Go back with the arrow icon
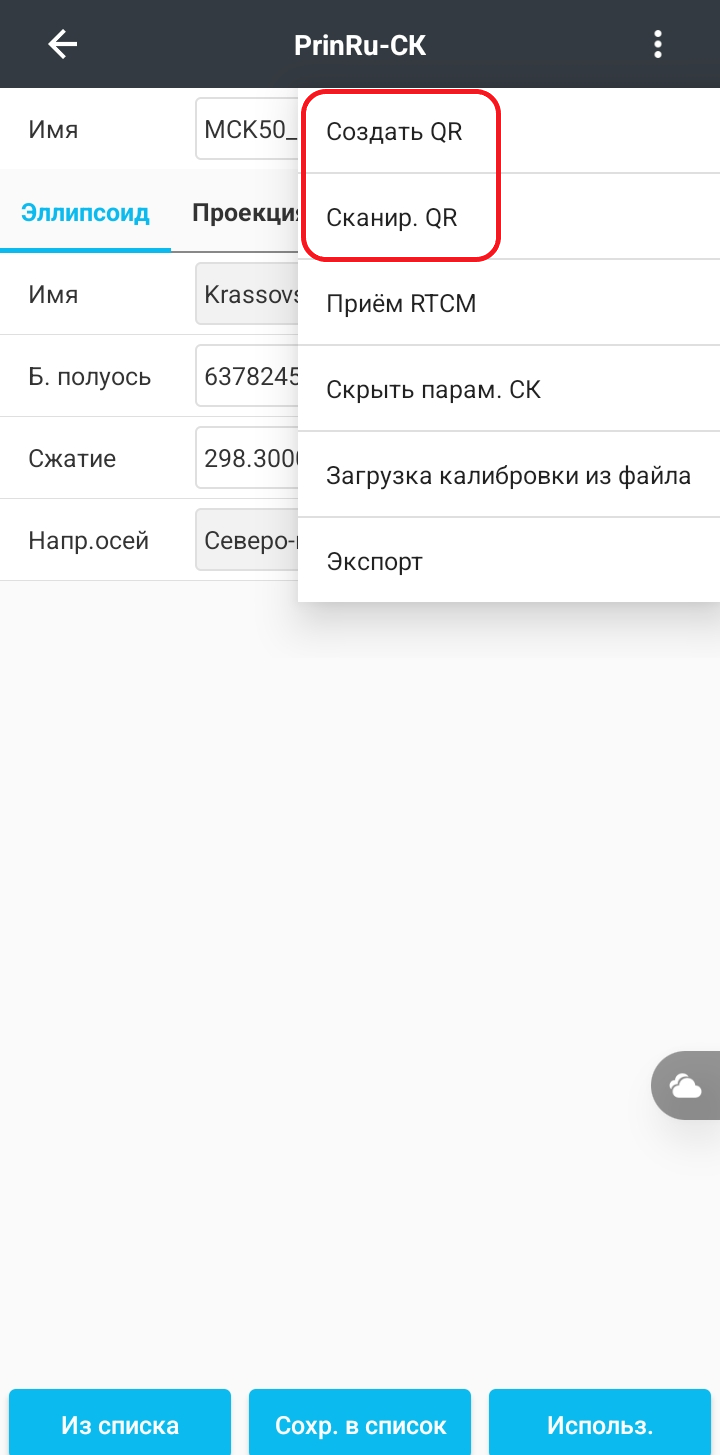The width and height of the screenshot is (720, 1455). [x=62, y=44]
